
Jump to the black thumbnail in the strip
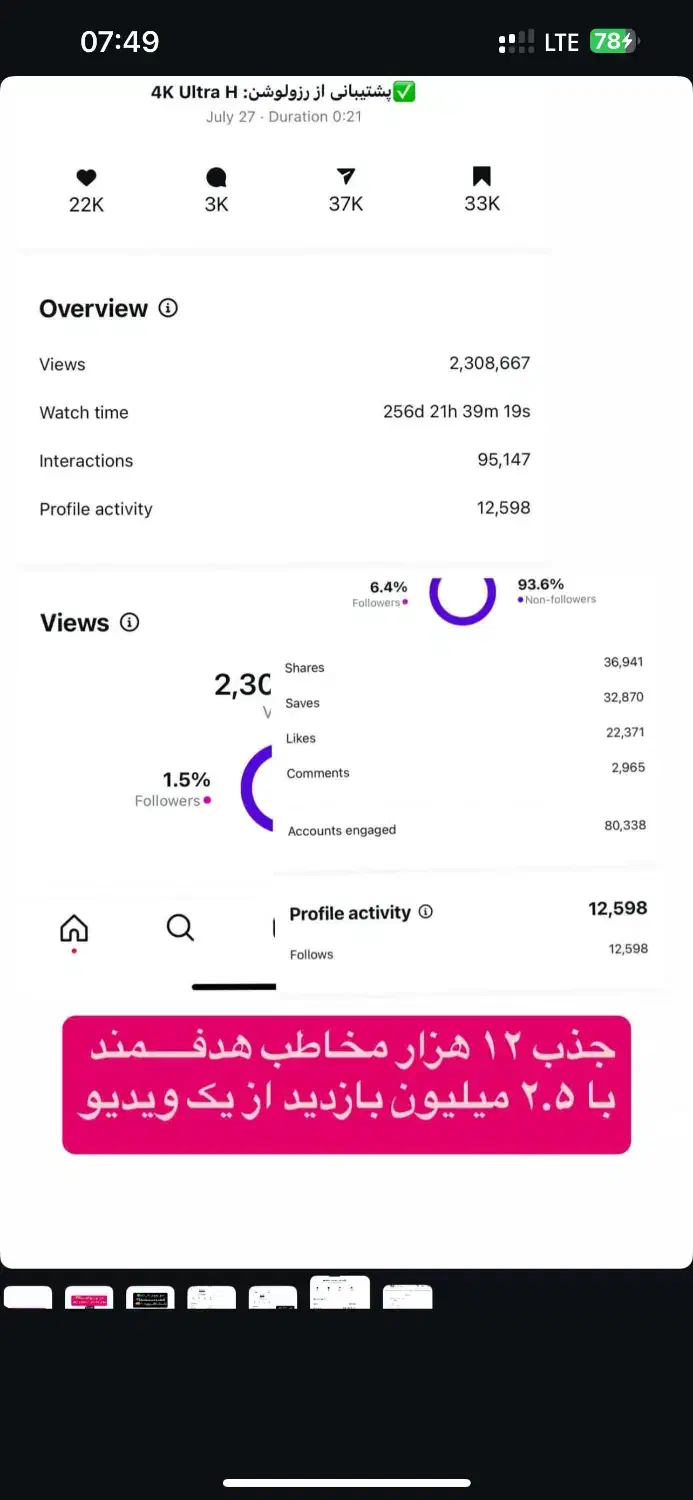(x=150, y=1297)
